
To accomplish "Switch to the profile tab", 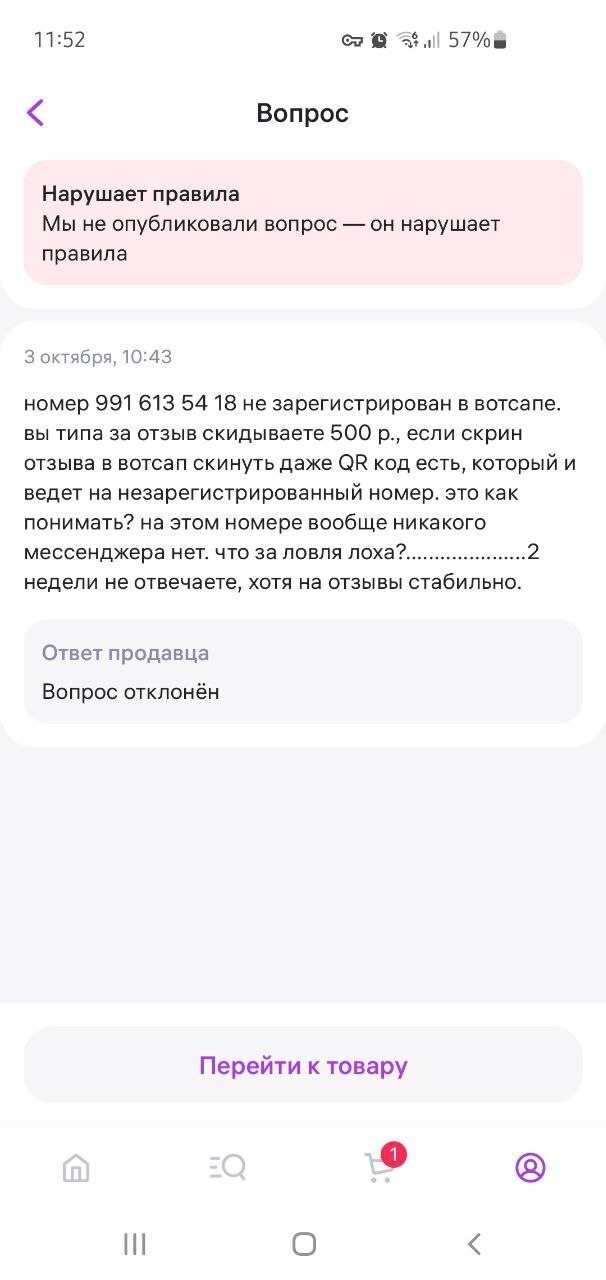I will (530, 1167).
